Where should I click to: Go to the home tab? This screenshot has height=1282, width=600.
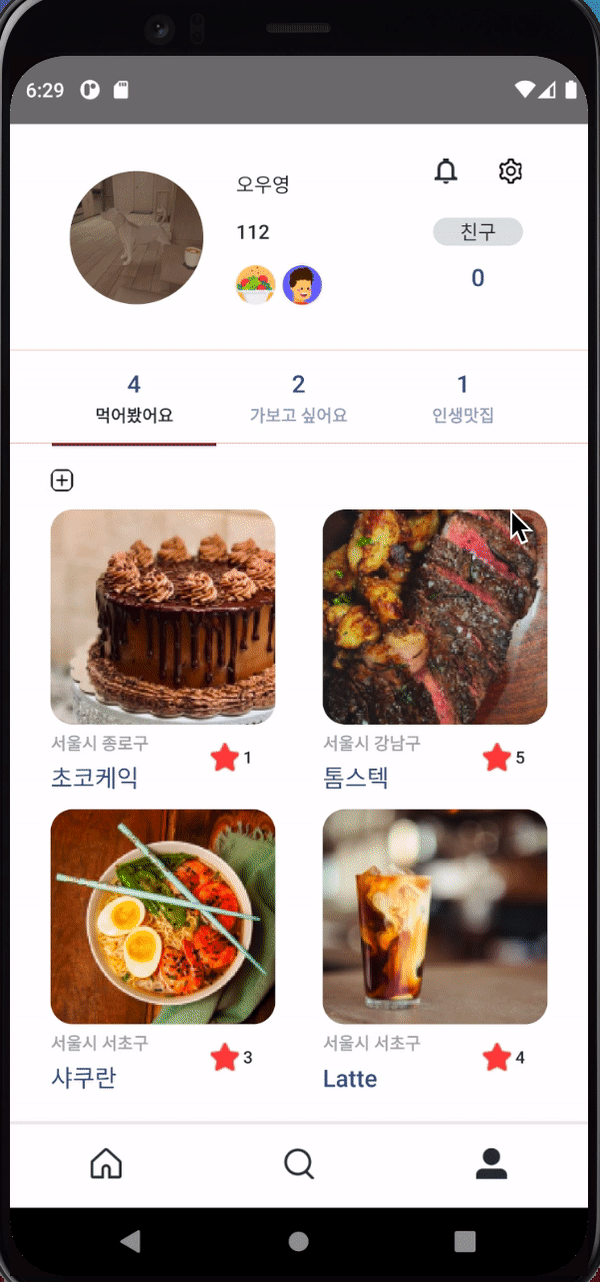point(106,1164)
